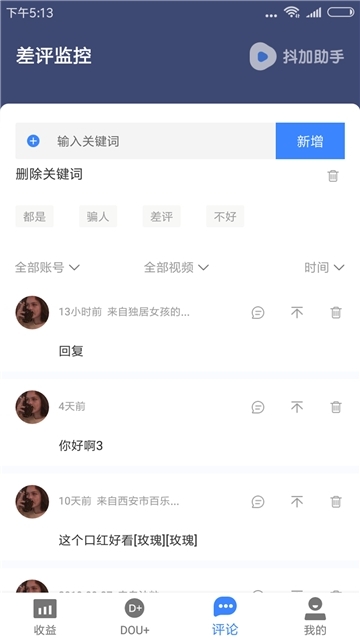
Task: Expand the 全部视频 dropdown
Action: (x=176, y=268)
